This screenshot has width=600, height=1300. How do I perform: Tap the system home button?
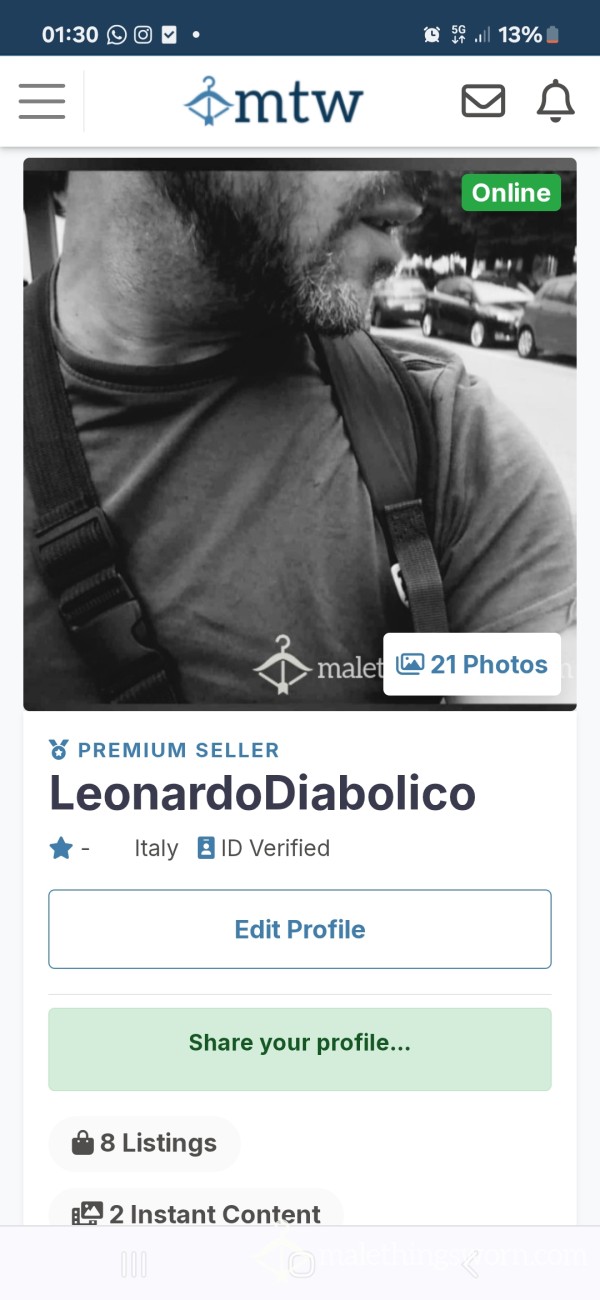click(x=300, y=1265)
